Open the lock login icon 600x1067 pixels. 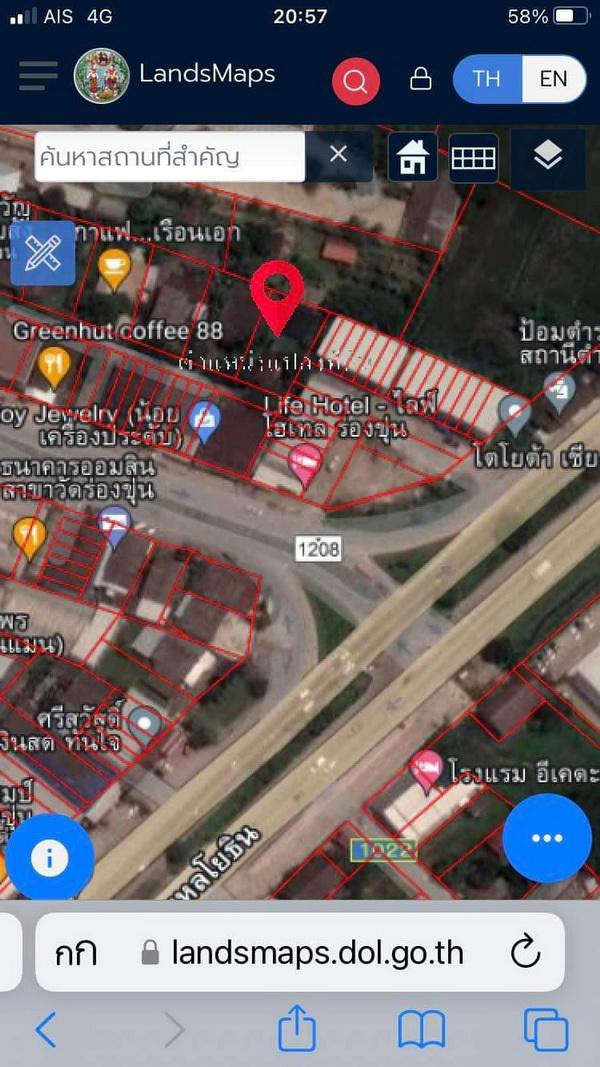pos(420,79)
